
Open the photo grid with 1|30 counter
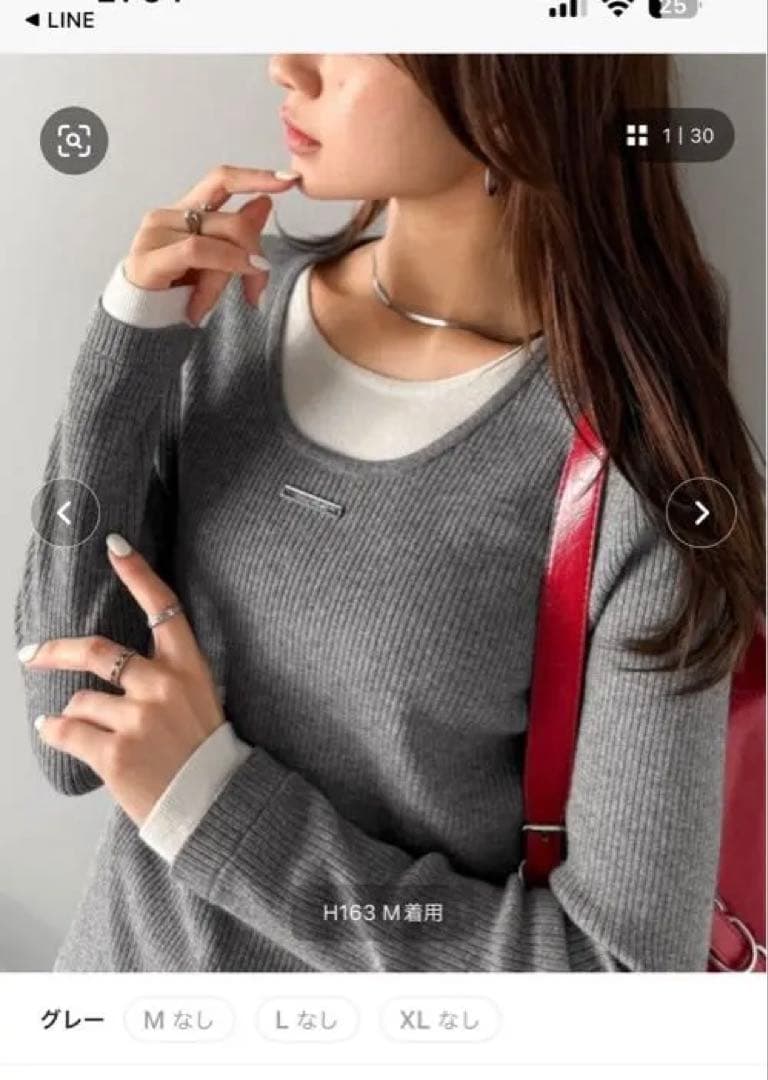point(672,136)
